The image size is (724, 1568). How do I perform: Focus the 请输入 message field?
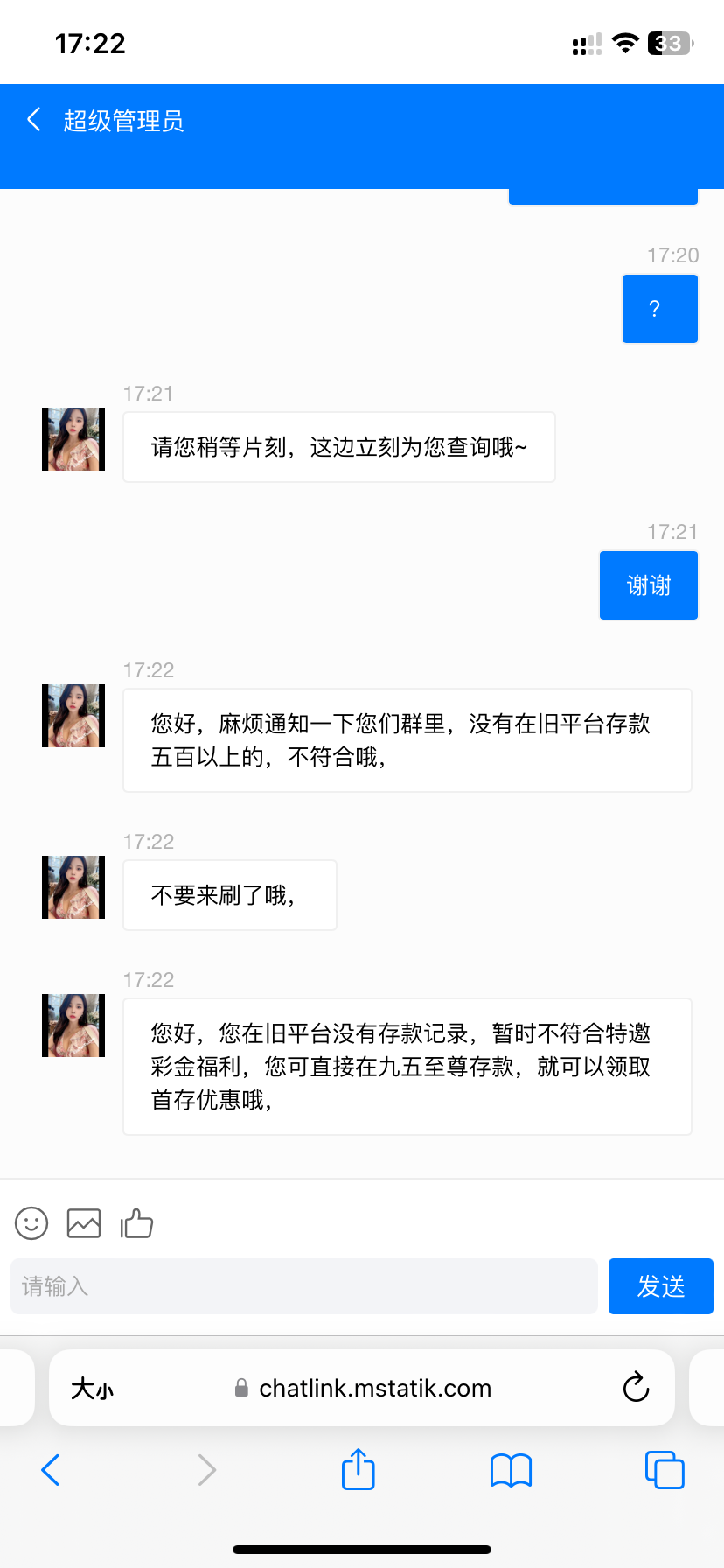[303, 1286]
